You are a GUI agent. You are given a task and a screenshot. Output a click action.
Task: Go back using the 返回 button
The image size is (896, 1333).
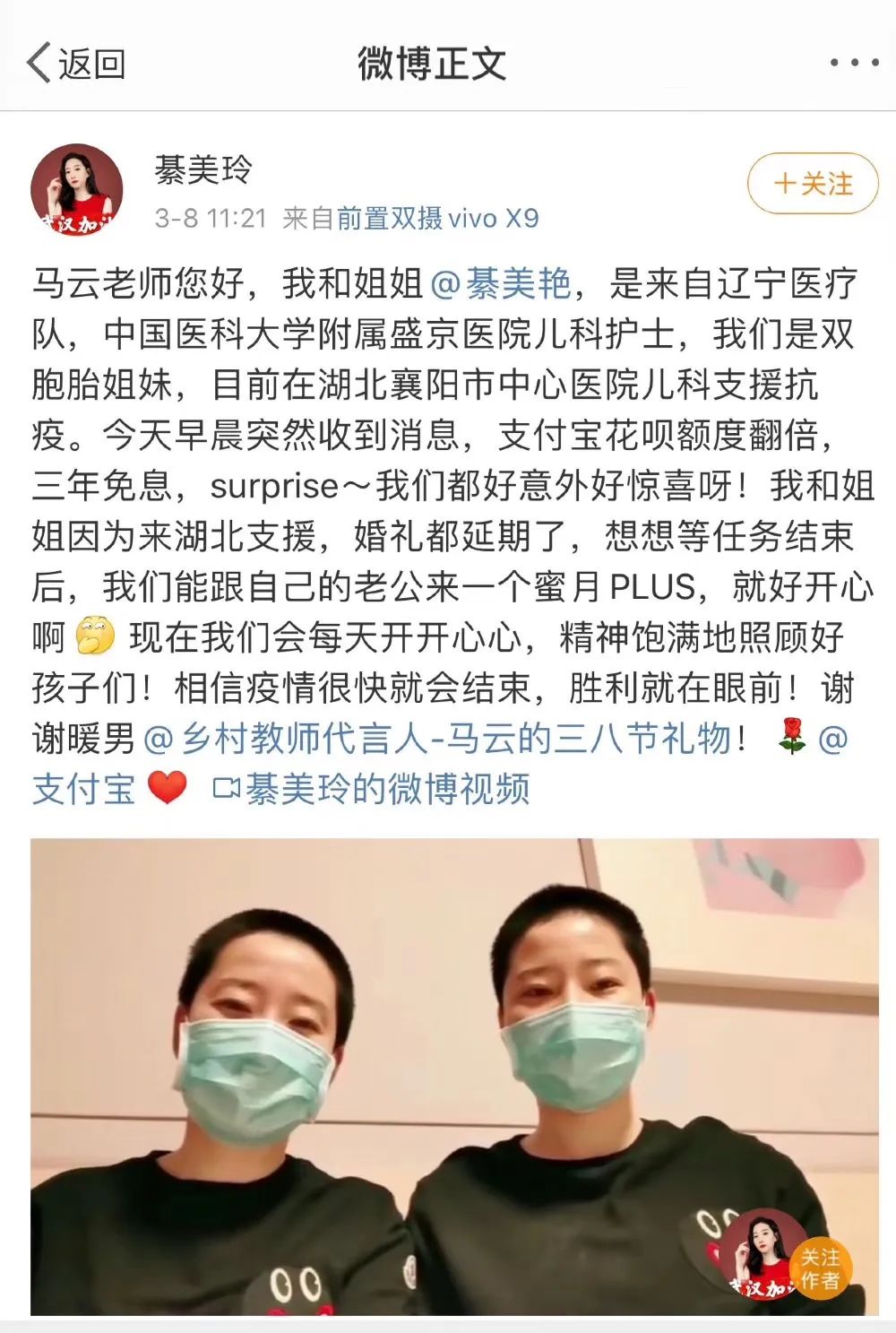click(x=75, y=64)
